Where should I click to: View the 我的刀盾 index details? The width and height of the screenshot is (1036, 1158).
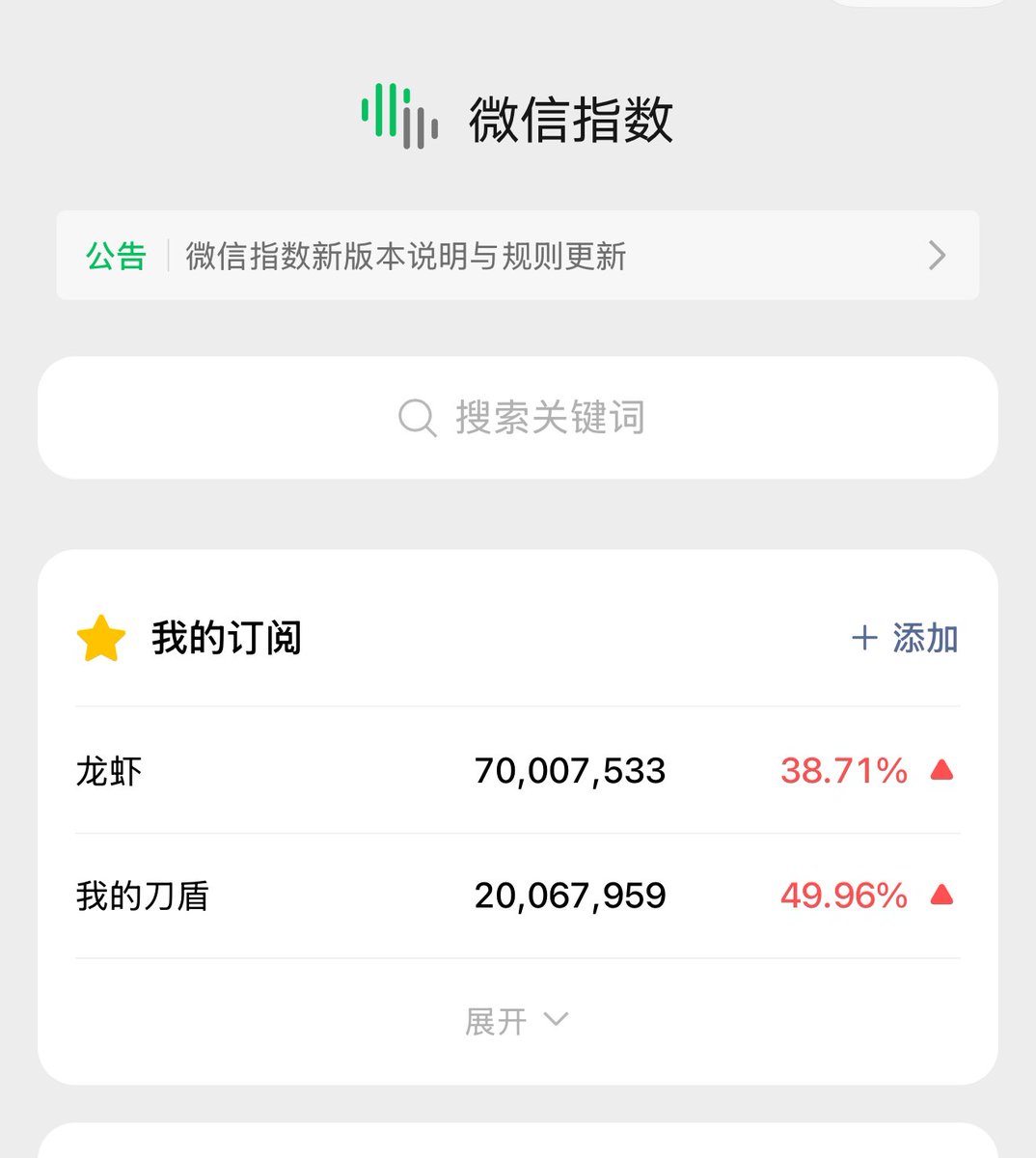(x=517, y=896)
